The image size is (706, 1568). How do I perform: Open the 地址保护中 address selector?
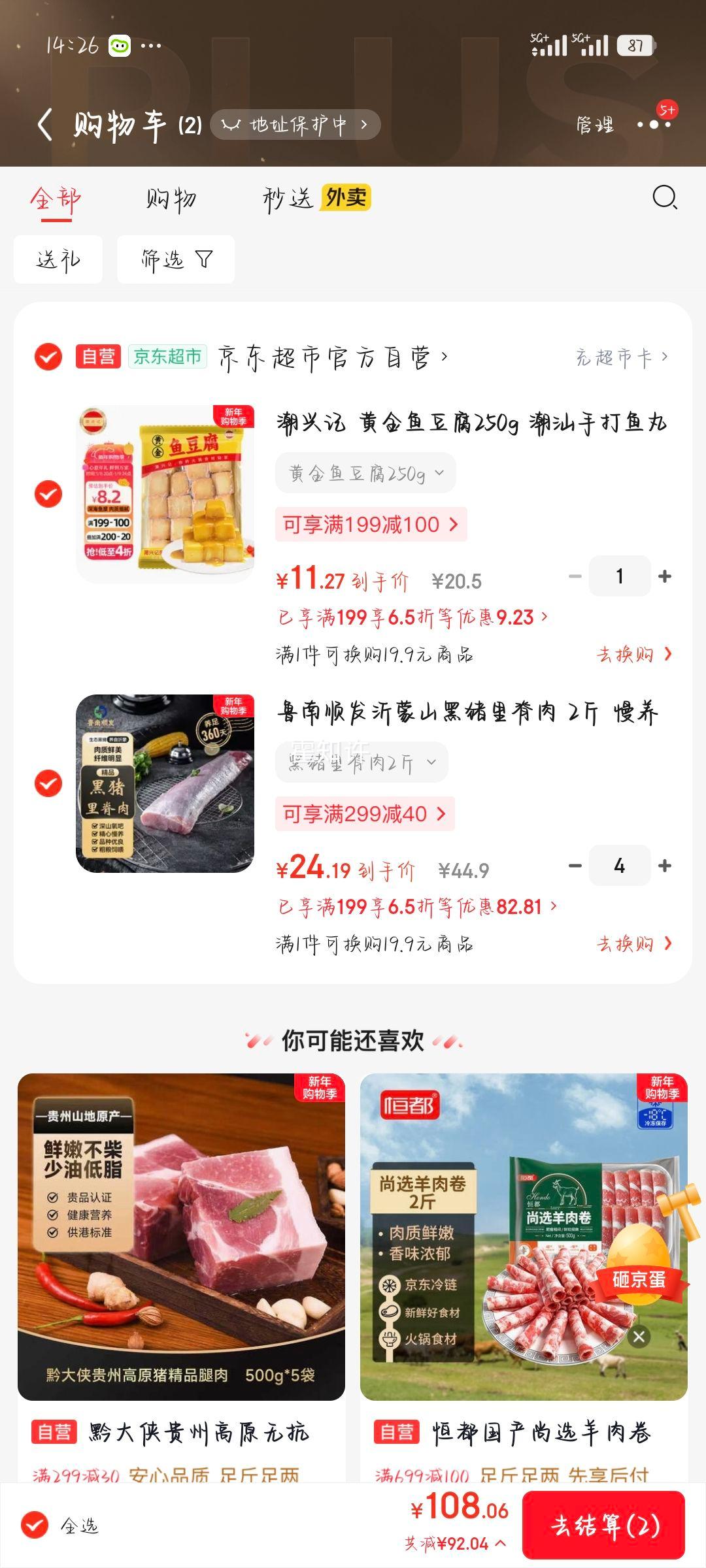point(295,124)
